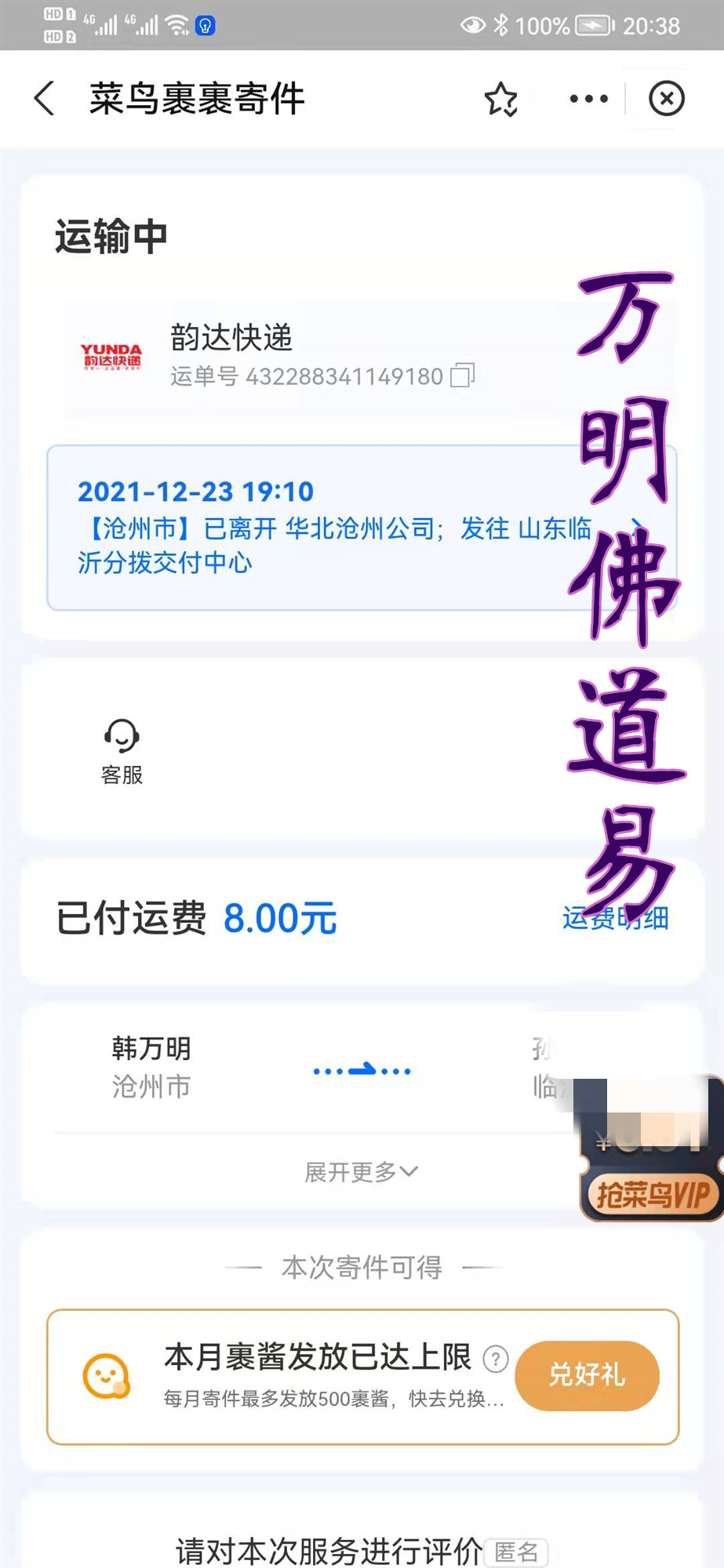Open the logistics detail update card
This screenshot has height=1568, width=724.
tap(362, 527)
